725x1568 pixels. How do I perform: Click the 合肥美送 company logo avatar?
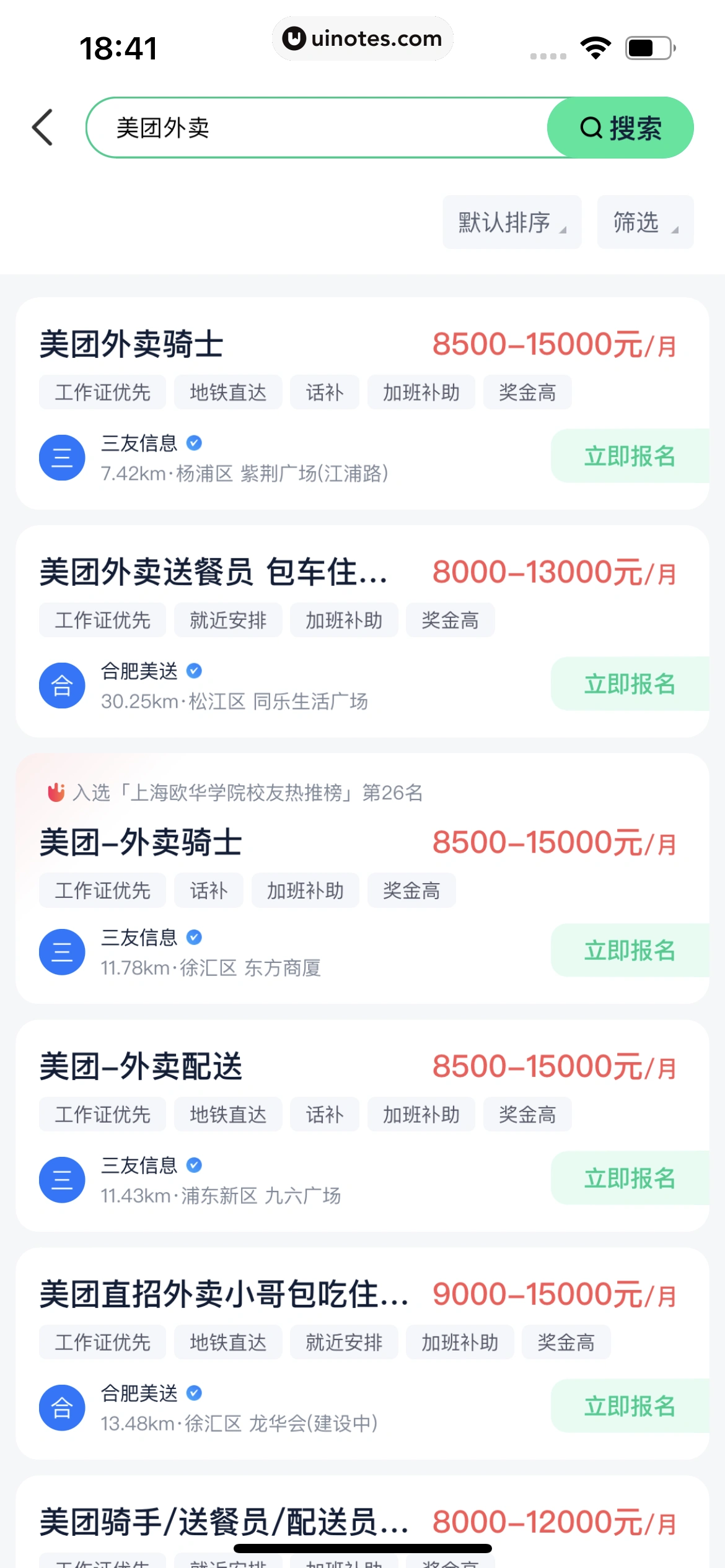pos(62,685)
